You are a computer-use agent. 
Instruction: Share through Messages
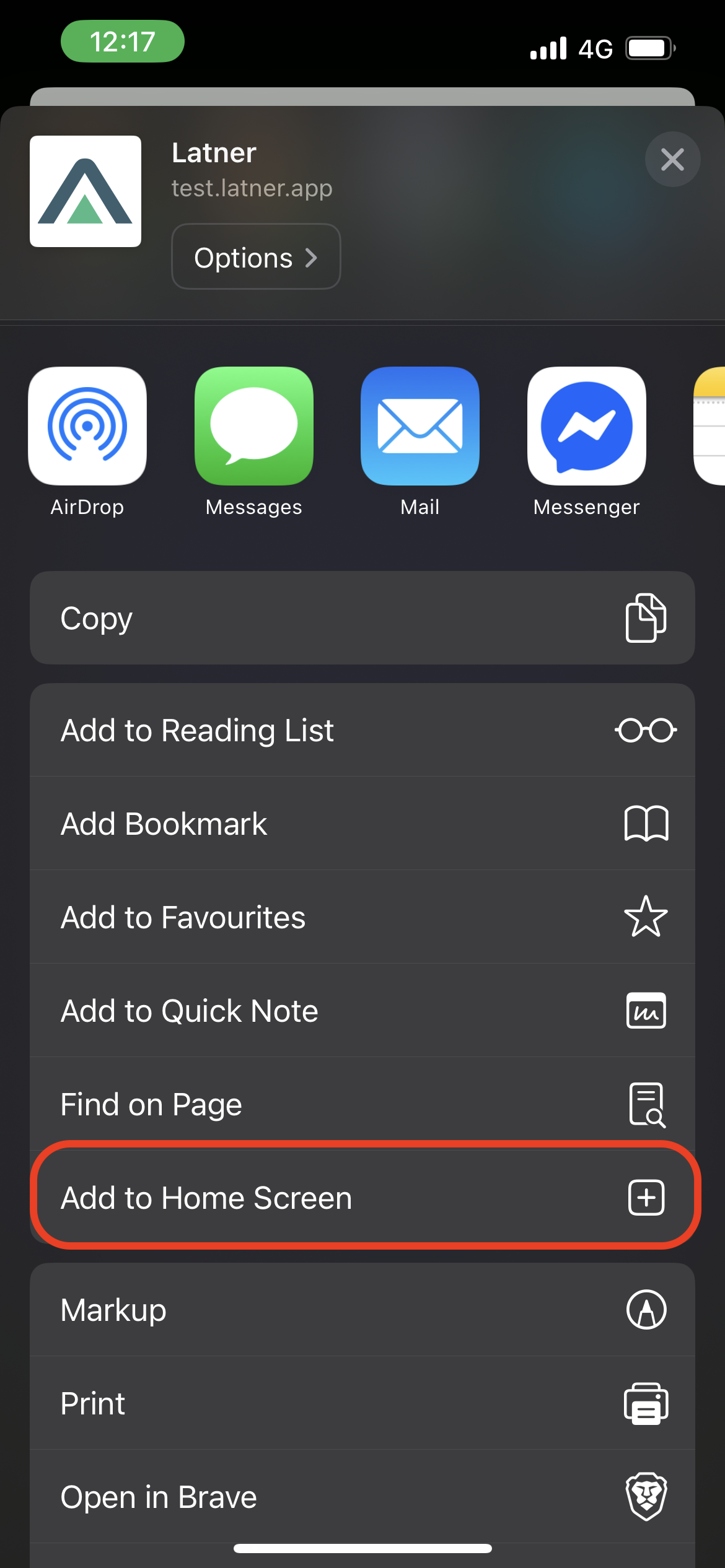pyautogui.click(x=254, y=426)
